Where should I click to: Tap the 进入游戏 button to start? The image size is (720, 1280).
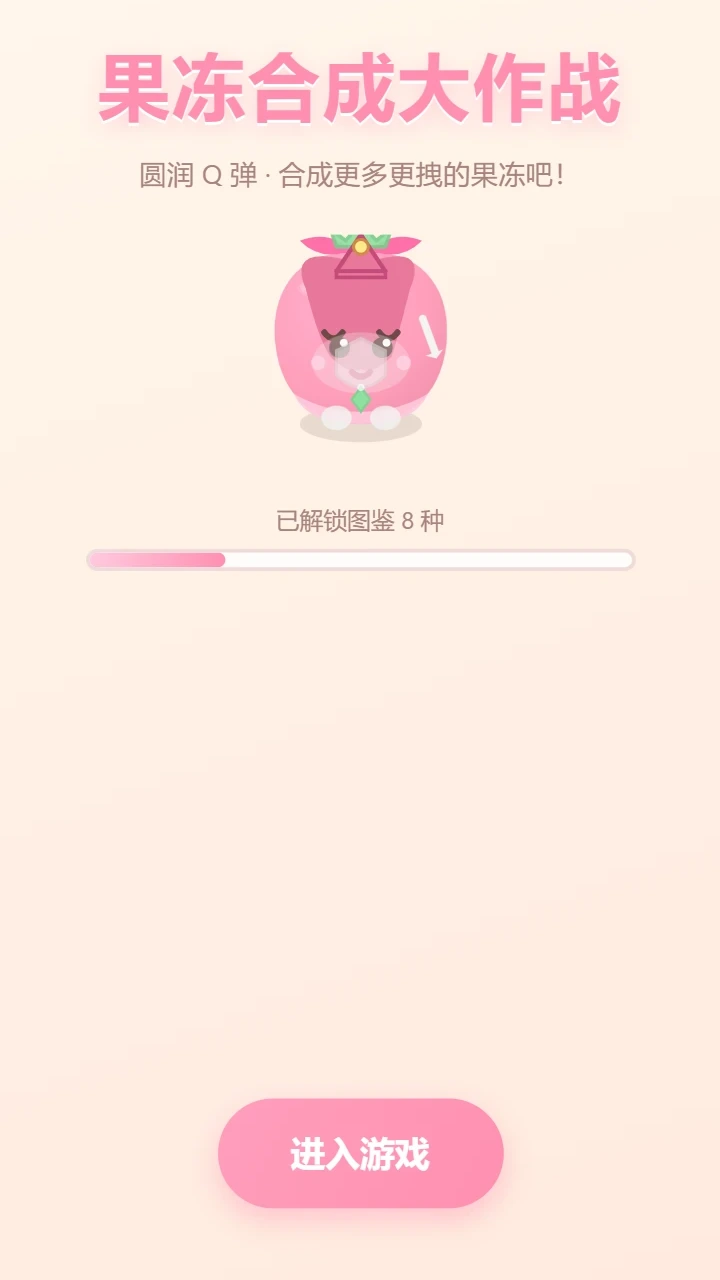[x=360, y=1153]
